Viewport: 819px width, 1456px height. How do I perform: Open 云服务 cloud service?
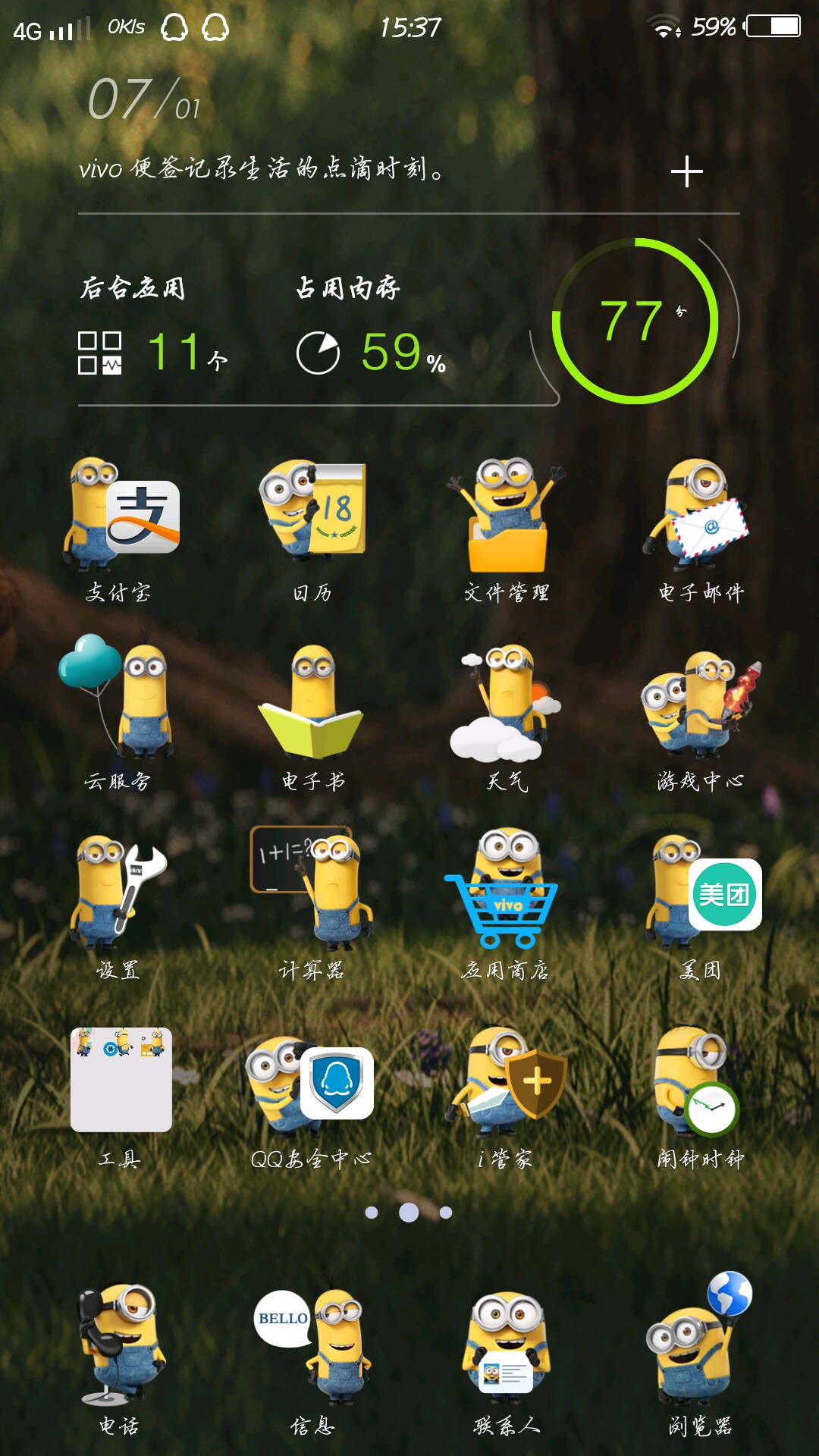coord(119,699)
